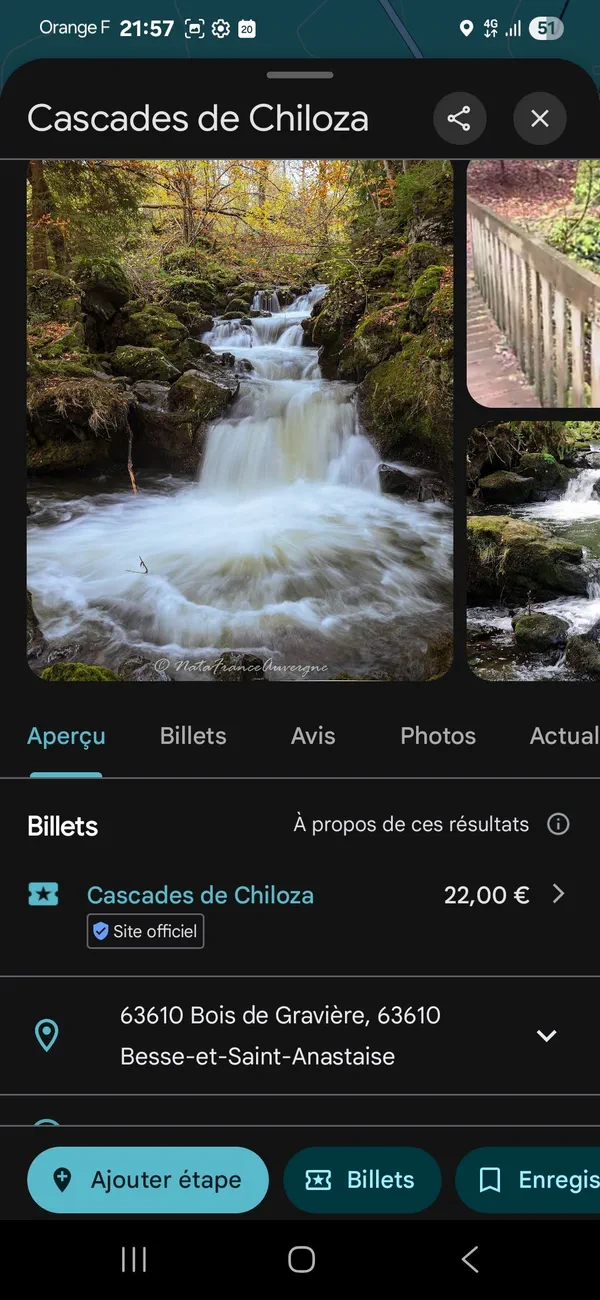This screenshot has height=1300, width=600.
Task: Go to the system home screen
Action: (x=301, y=1260)
